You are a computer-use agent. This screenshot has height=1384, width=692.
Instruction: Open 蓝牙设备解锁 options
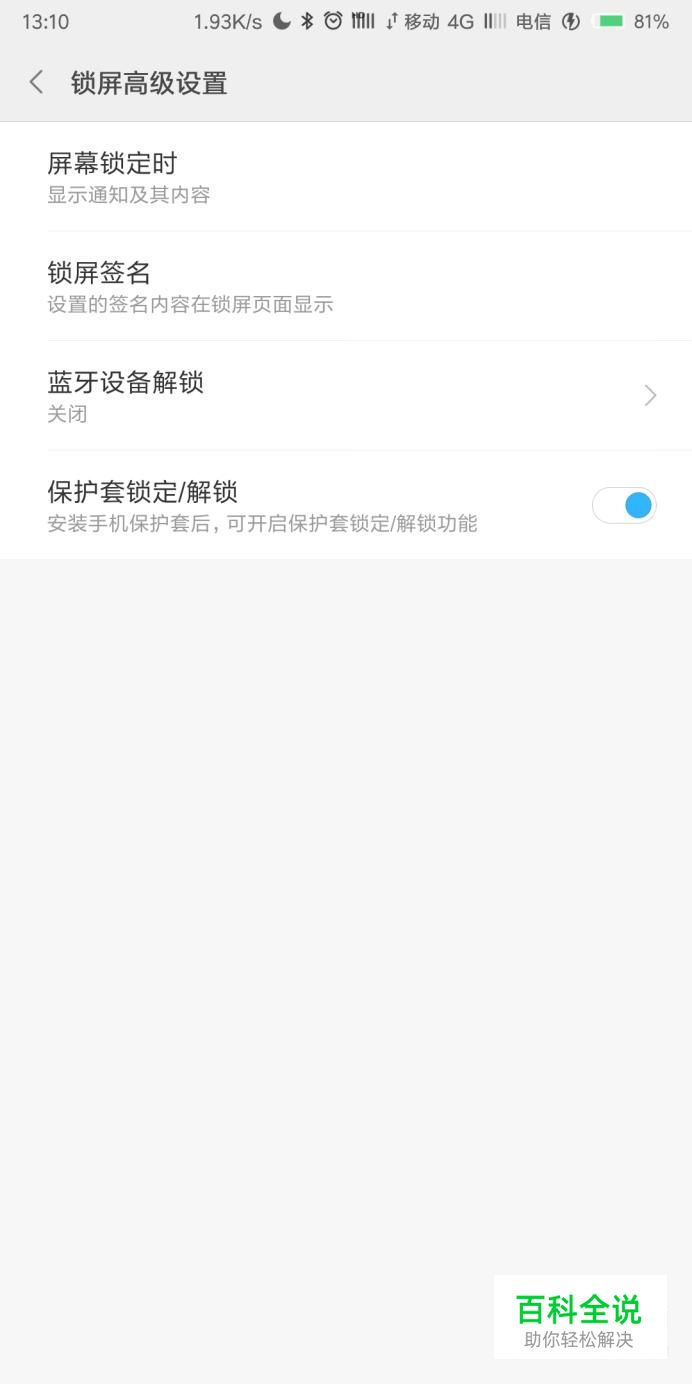click(x=346, y=396)
